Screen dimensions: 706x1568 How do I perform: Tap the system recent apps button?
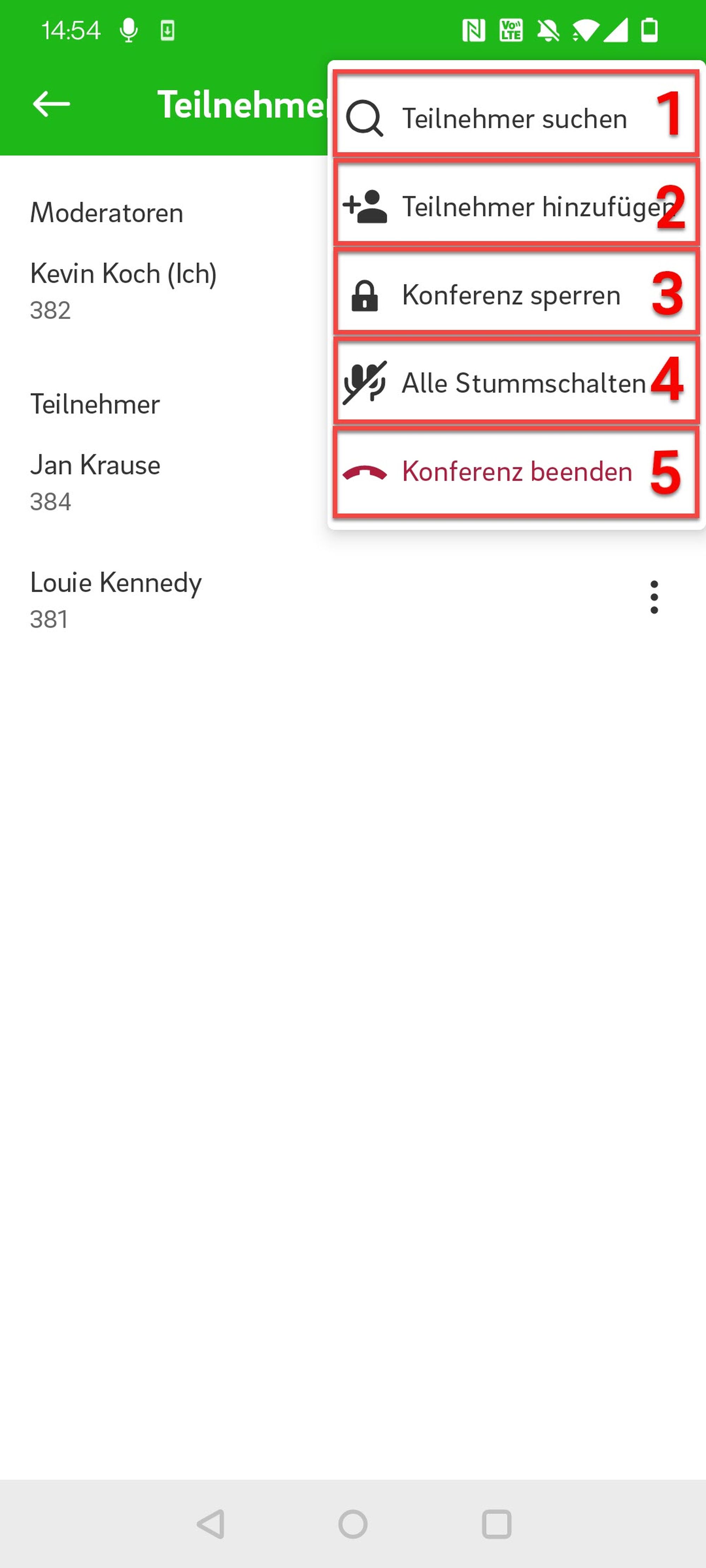click(x=496, y=1524)
